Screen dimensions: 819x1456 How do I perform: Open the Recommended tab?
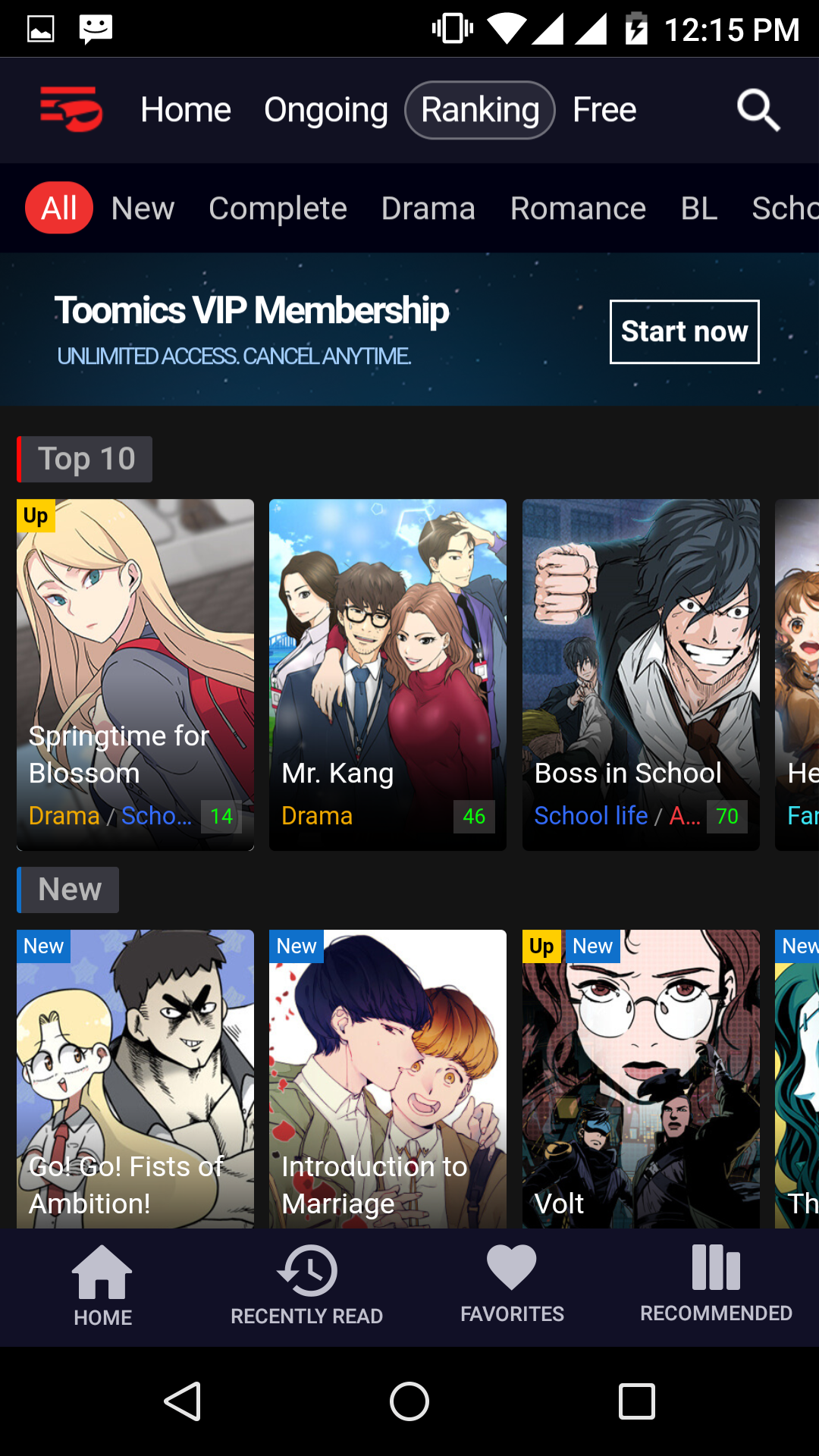tap(716, 1286)
